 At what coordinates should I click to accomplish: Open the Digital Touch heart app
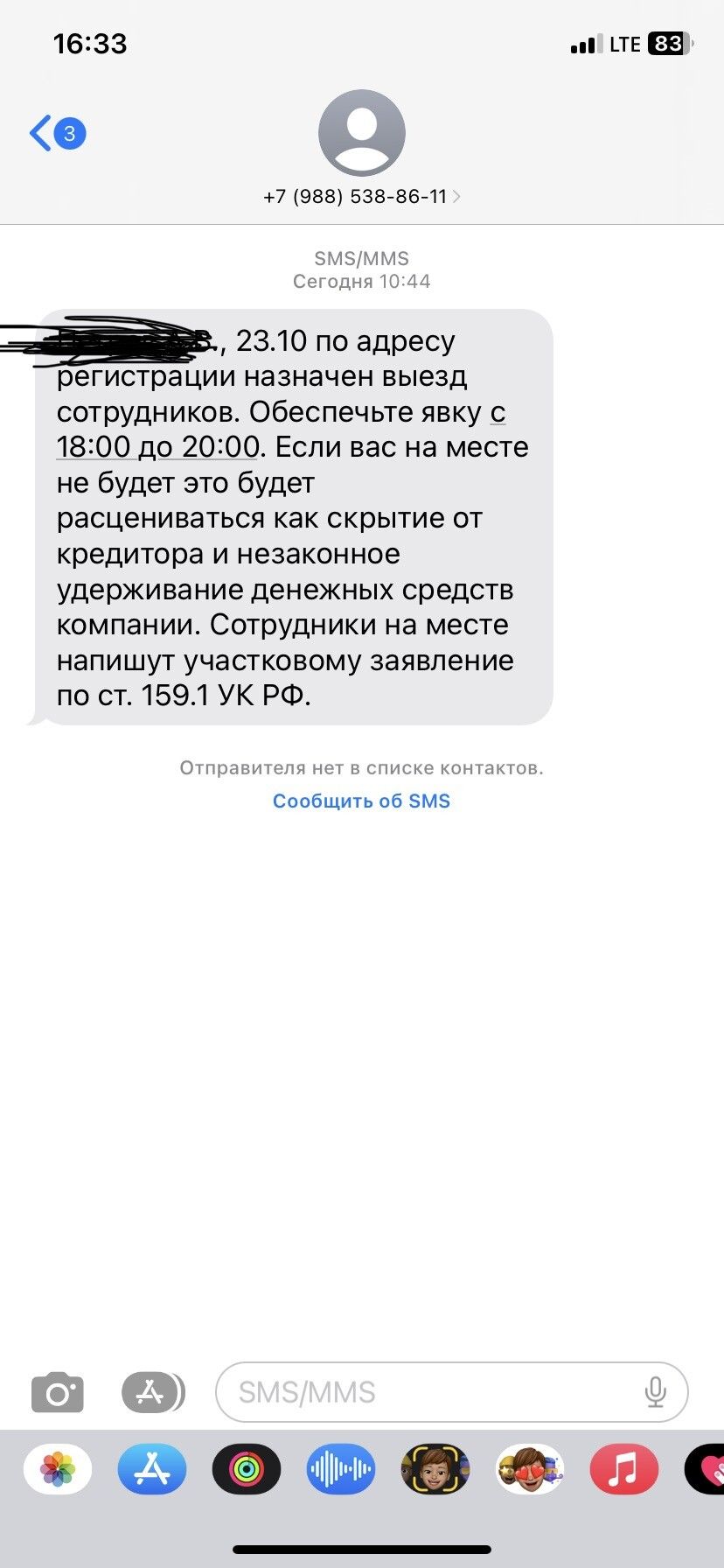pyautogui.click(x=708, y=1469)
